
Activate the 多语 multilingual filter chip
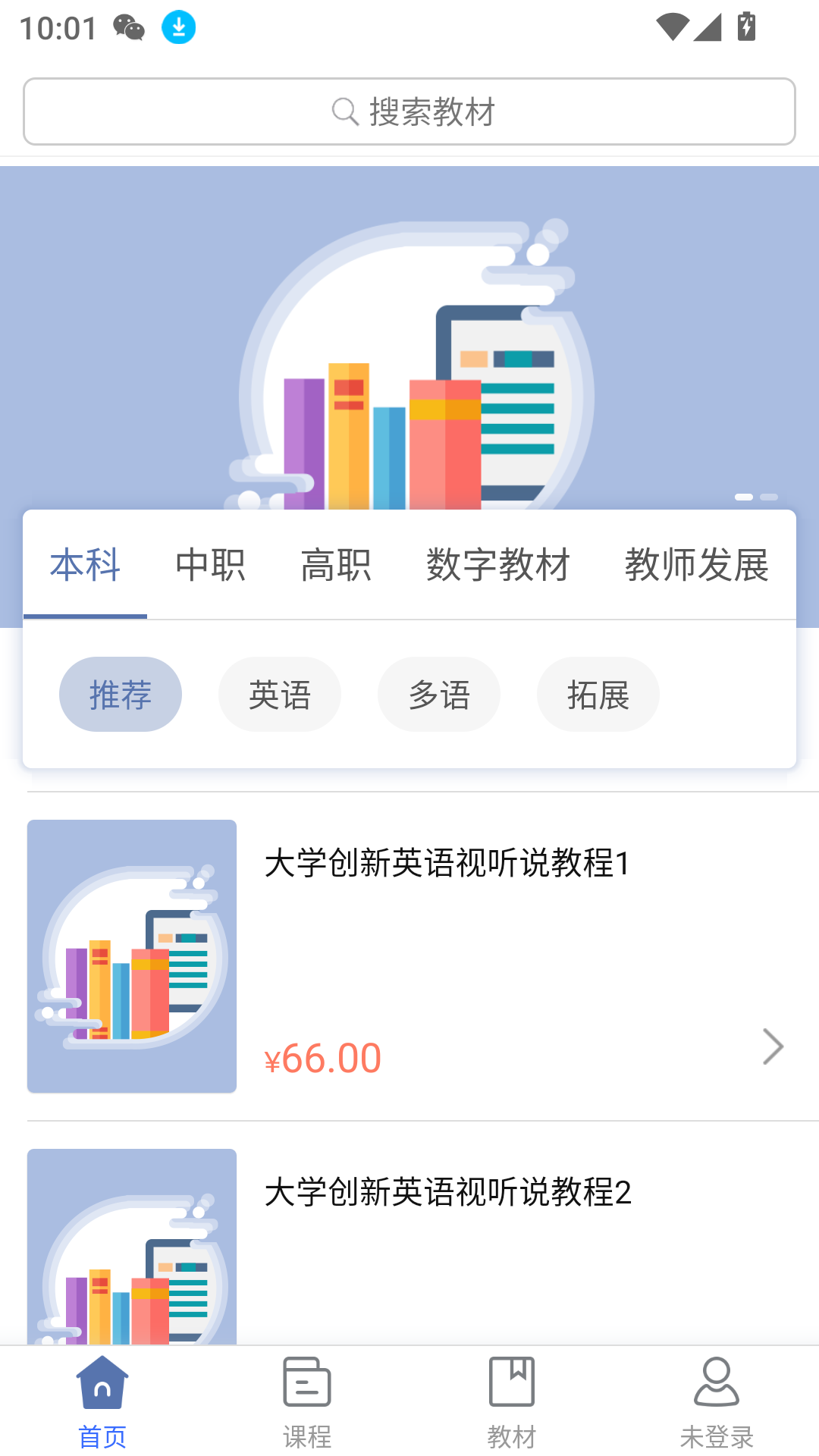(439, 693)
